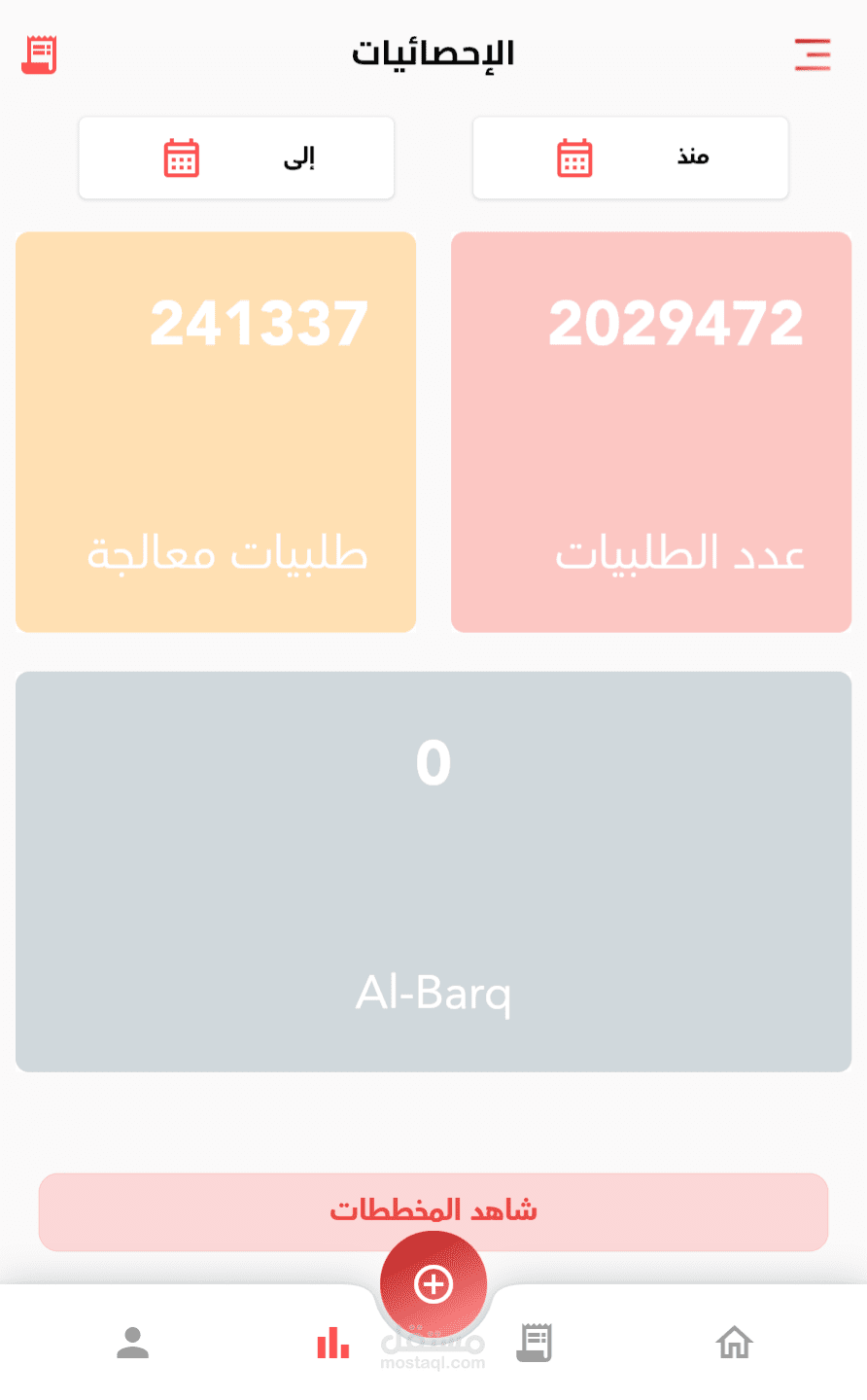
Task: Add a new order with the plus button
Action: (x=433, y=1283)
